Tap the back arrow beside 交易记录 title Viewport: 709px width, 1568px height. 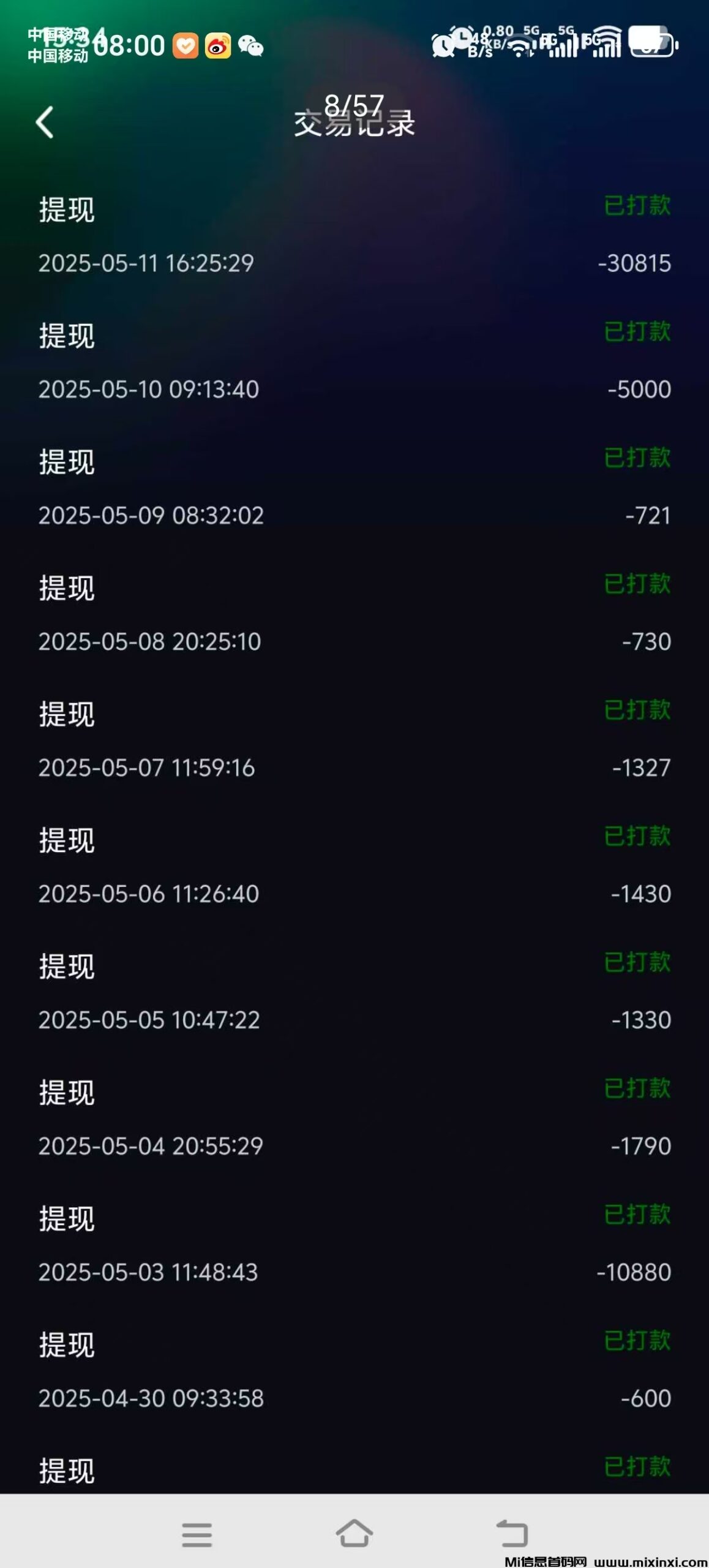coord(44,123)
